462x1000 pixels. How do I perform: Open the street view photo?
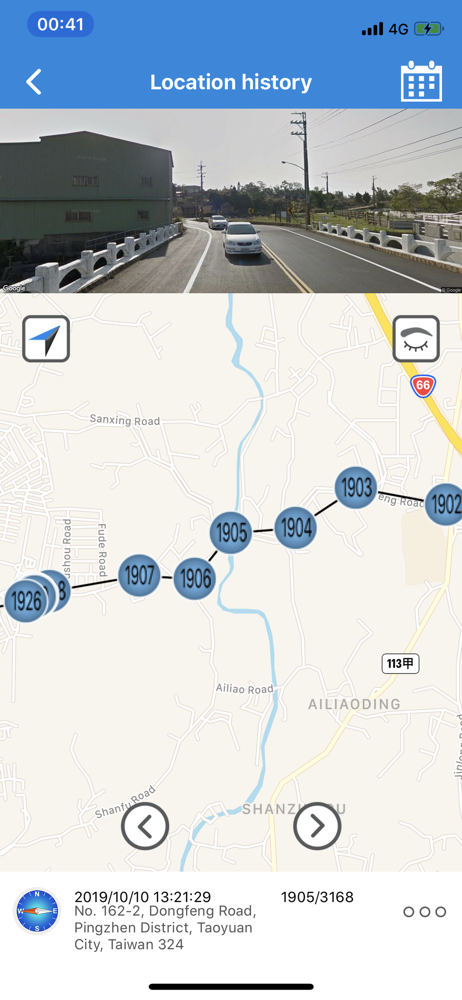pos(231,201)
